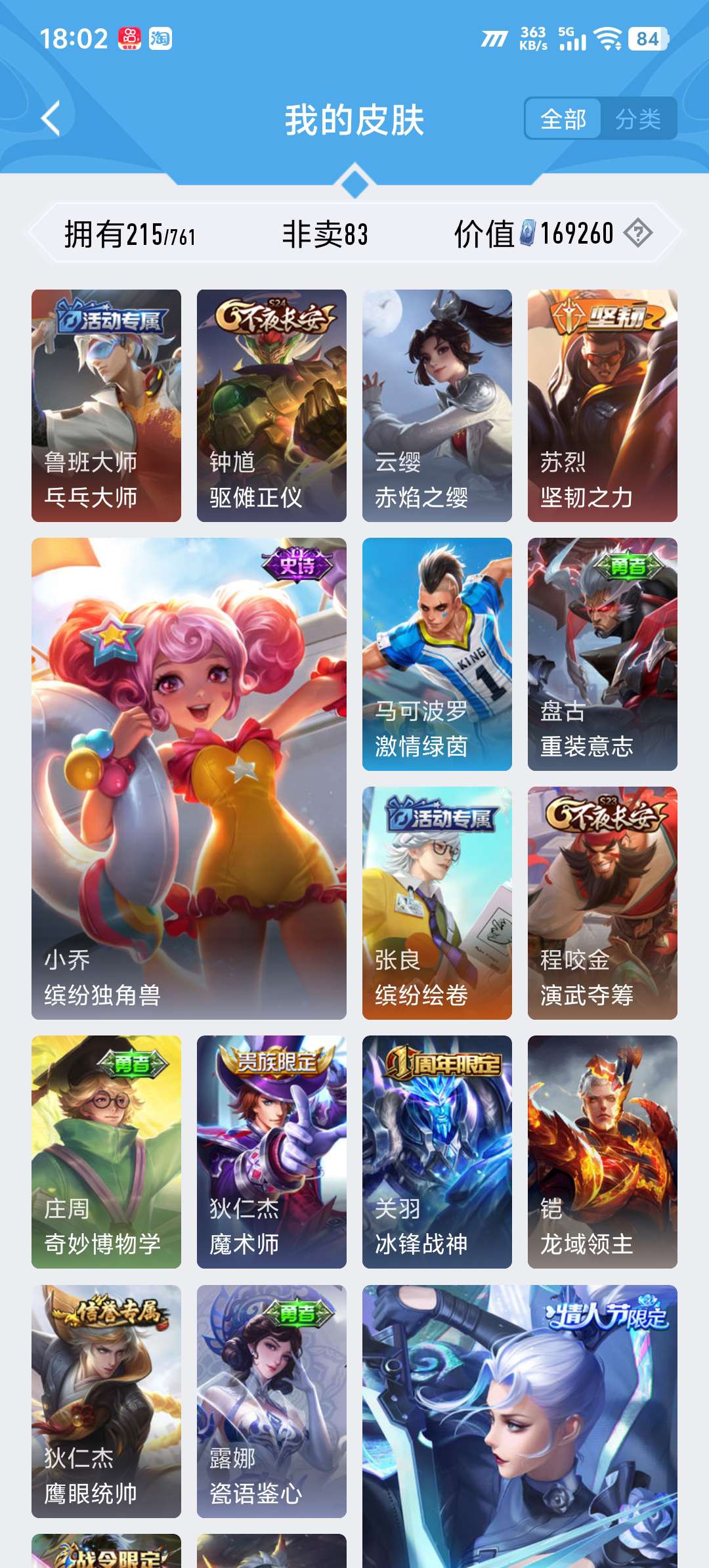Open the 情人节限定 skin card
This screenshot has width=709, height=1568.
coord(520,1425)
